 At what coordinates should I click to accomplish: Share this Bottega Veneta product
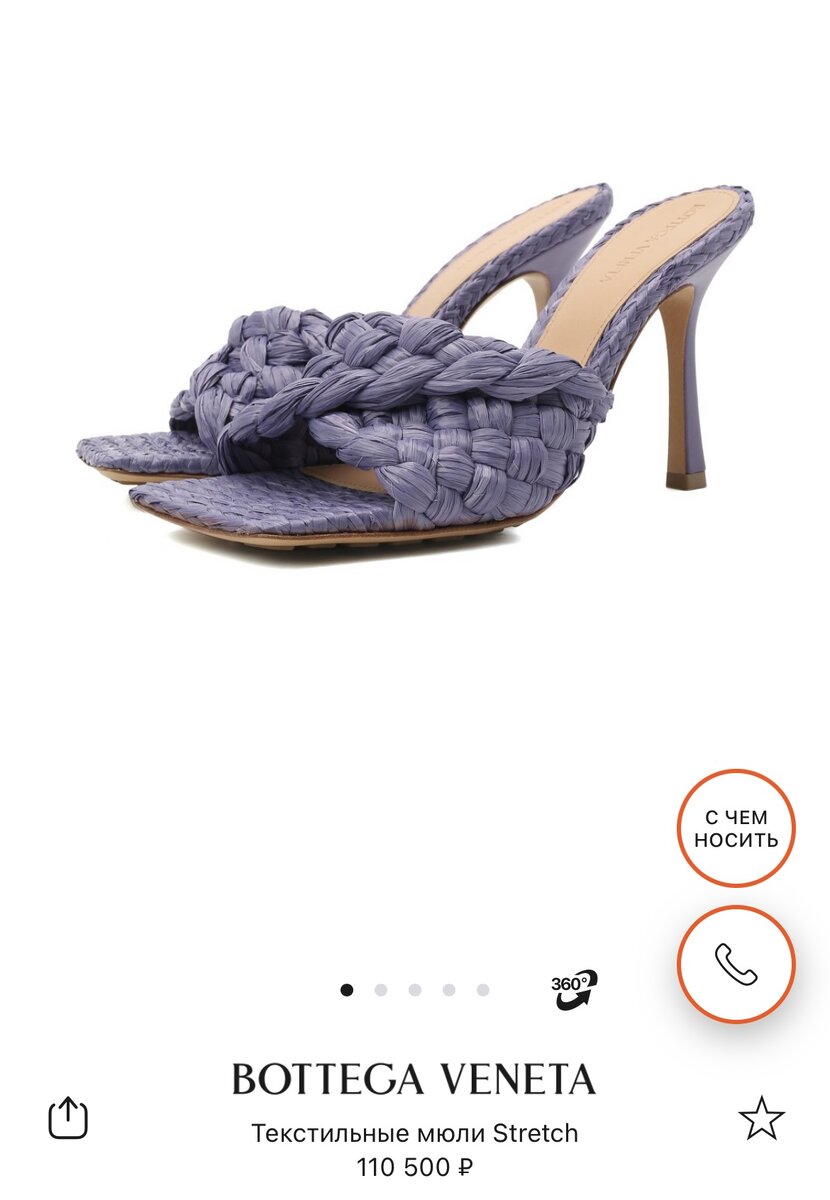point(68,1117)
